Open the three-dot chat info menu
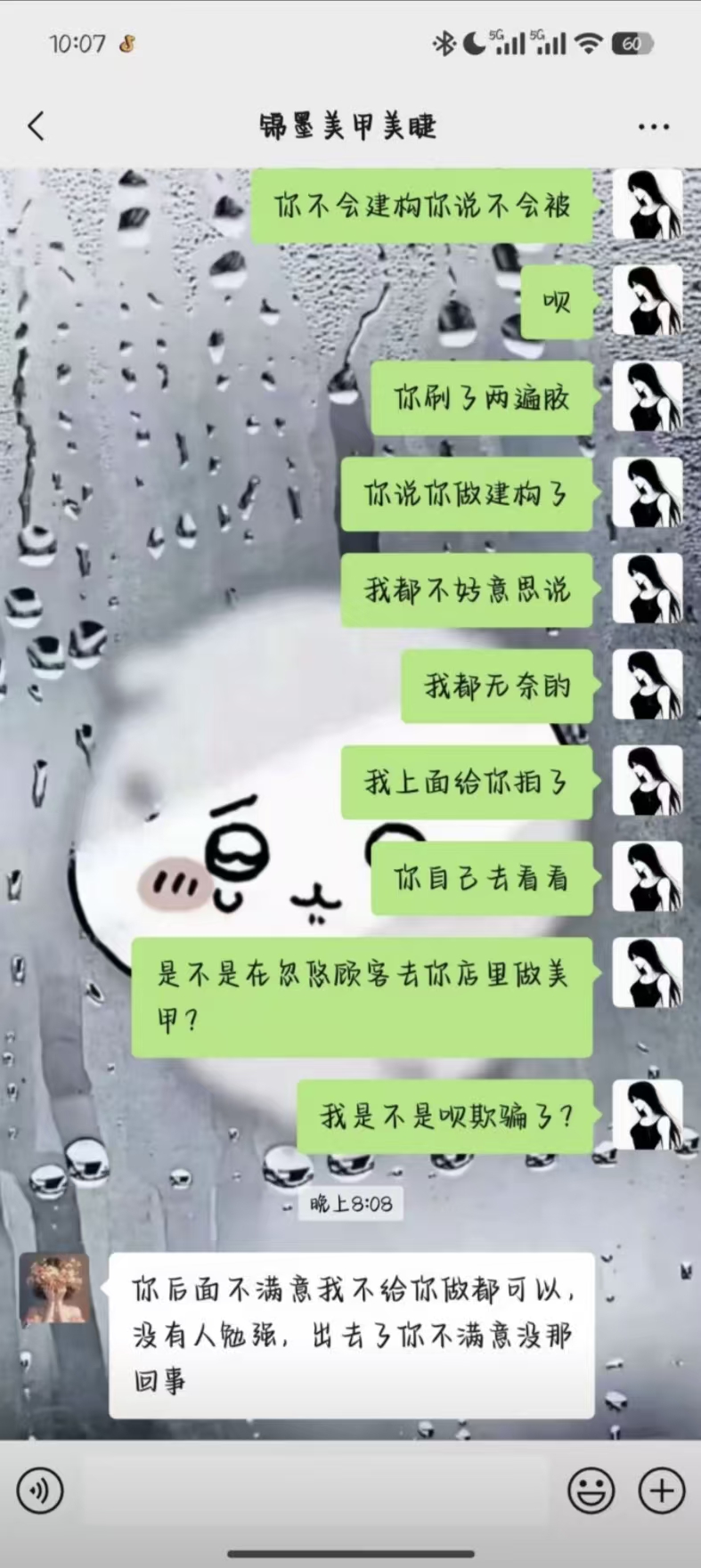 point(653,126)
